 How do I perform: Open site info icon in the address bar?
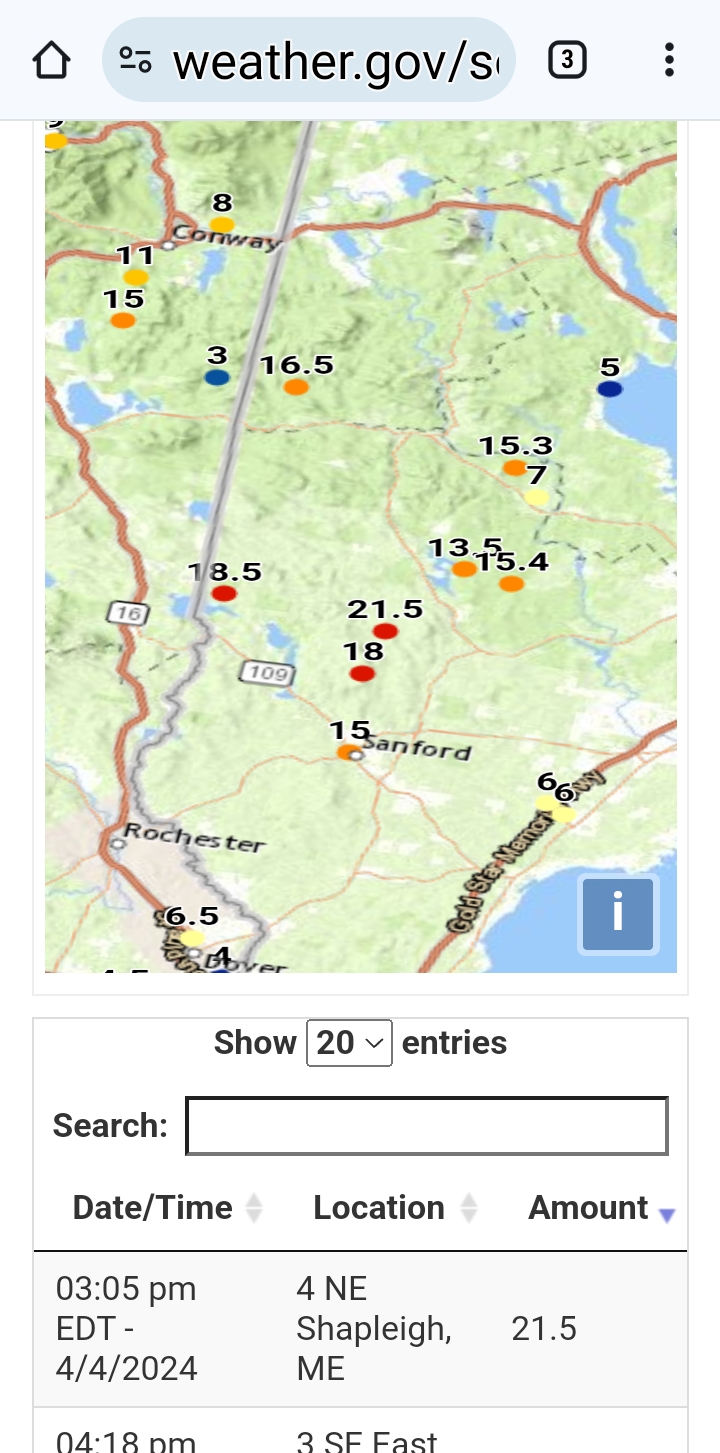135,61
